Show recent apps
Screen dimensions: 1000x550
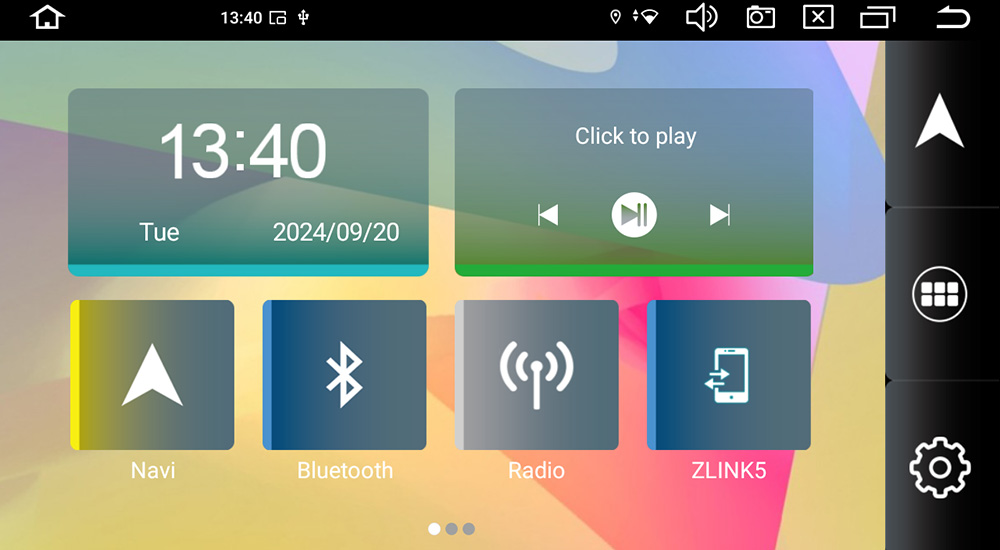pyautogui.click(x=878, y=17)
